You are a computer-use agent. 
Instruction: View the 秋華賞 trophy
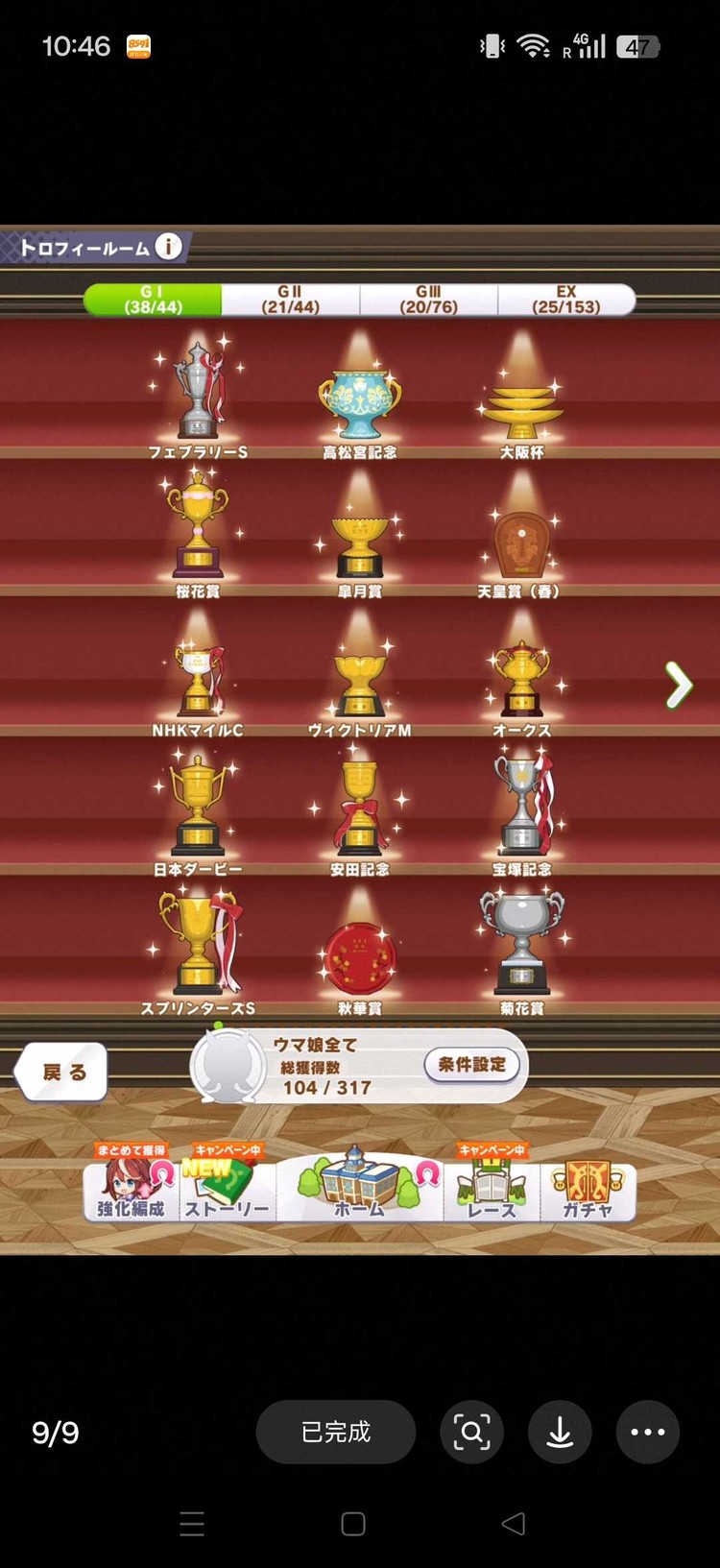click(x=360, y=955)
